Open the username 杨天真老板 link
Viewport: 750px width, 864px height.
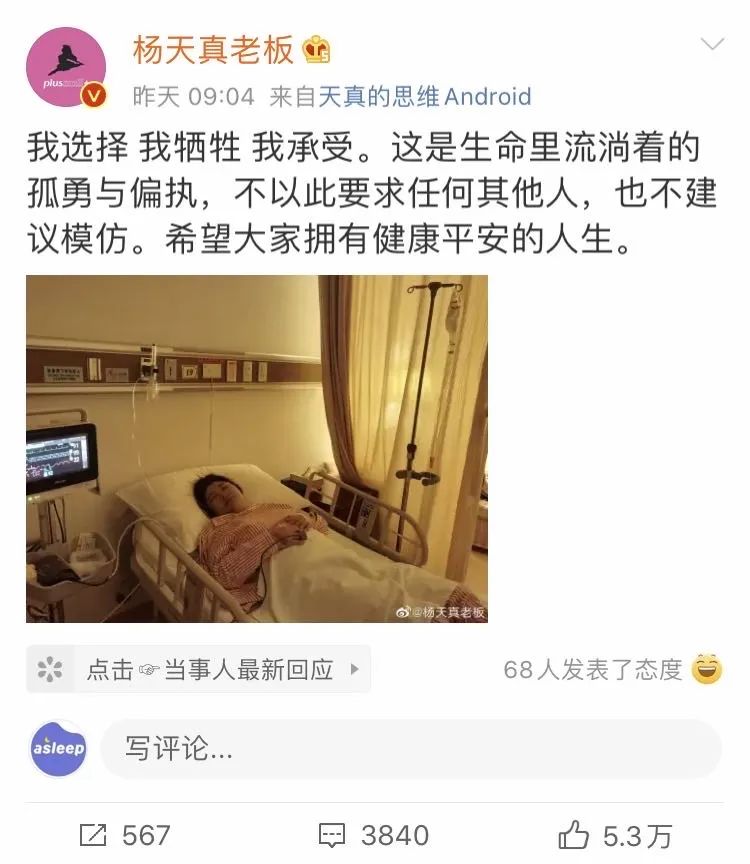point(213,49)
